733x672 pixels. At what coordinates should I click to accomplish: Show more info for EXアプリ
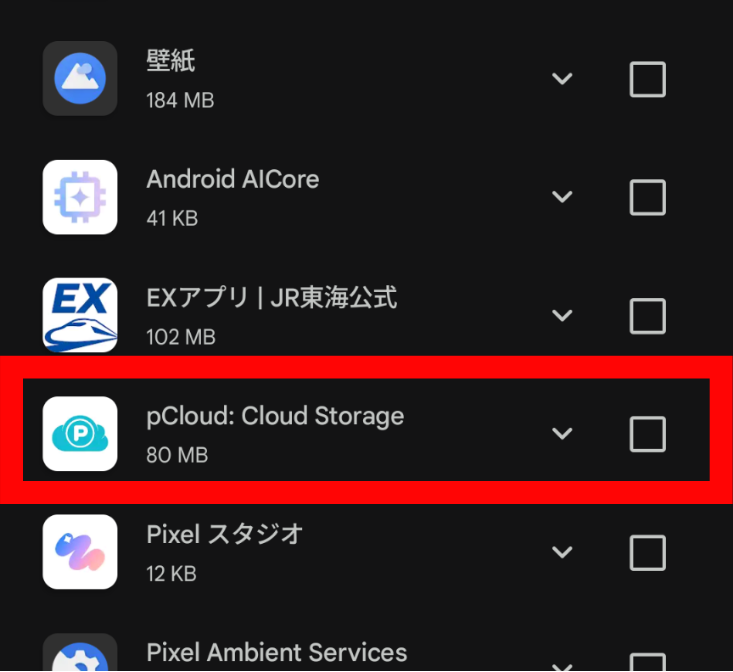click(x=563, y=316)
